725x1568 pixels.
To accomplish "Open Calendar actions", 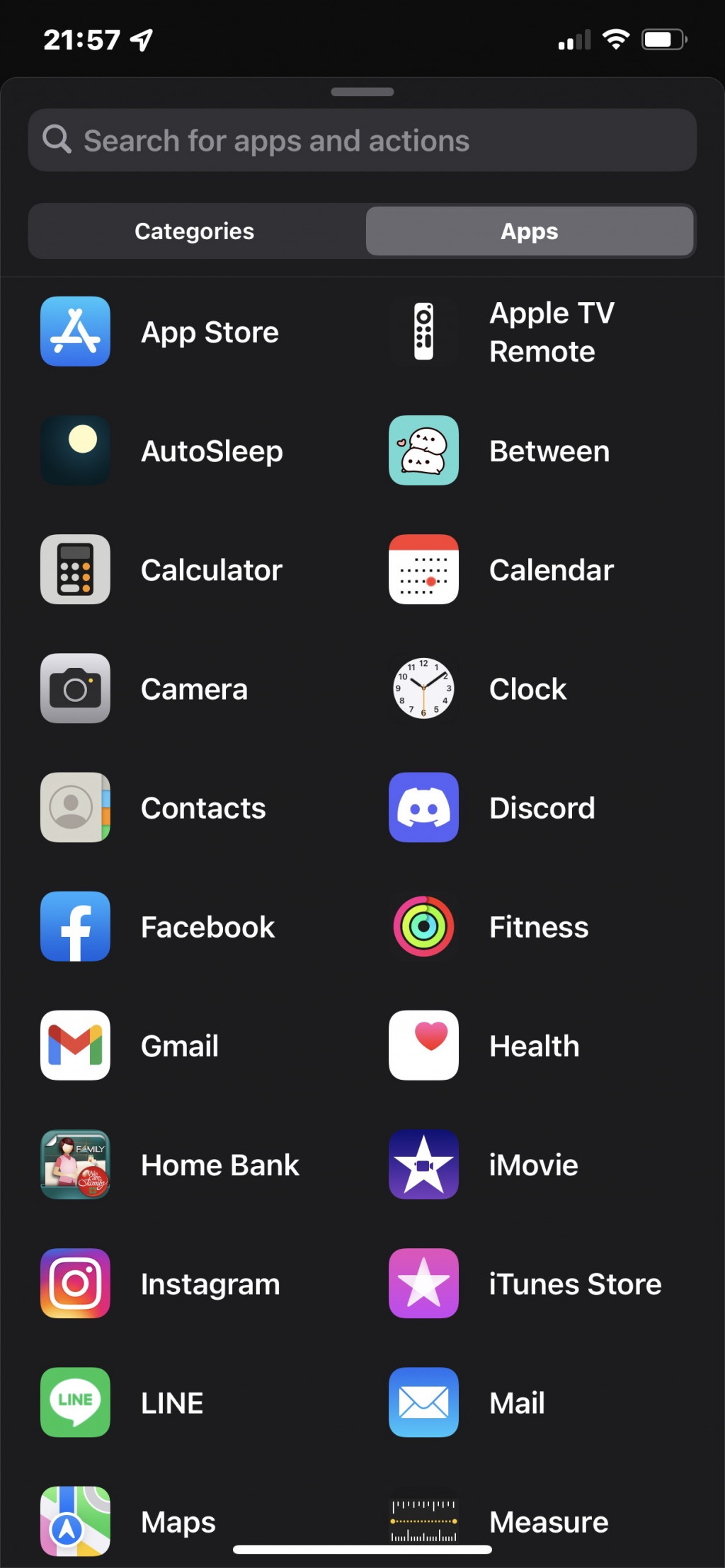I will 502,570.
